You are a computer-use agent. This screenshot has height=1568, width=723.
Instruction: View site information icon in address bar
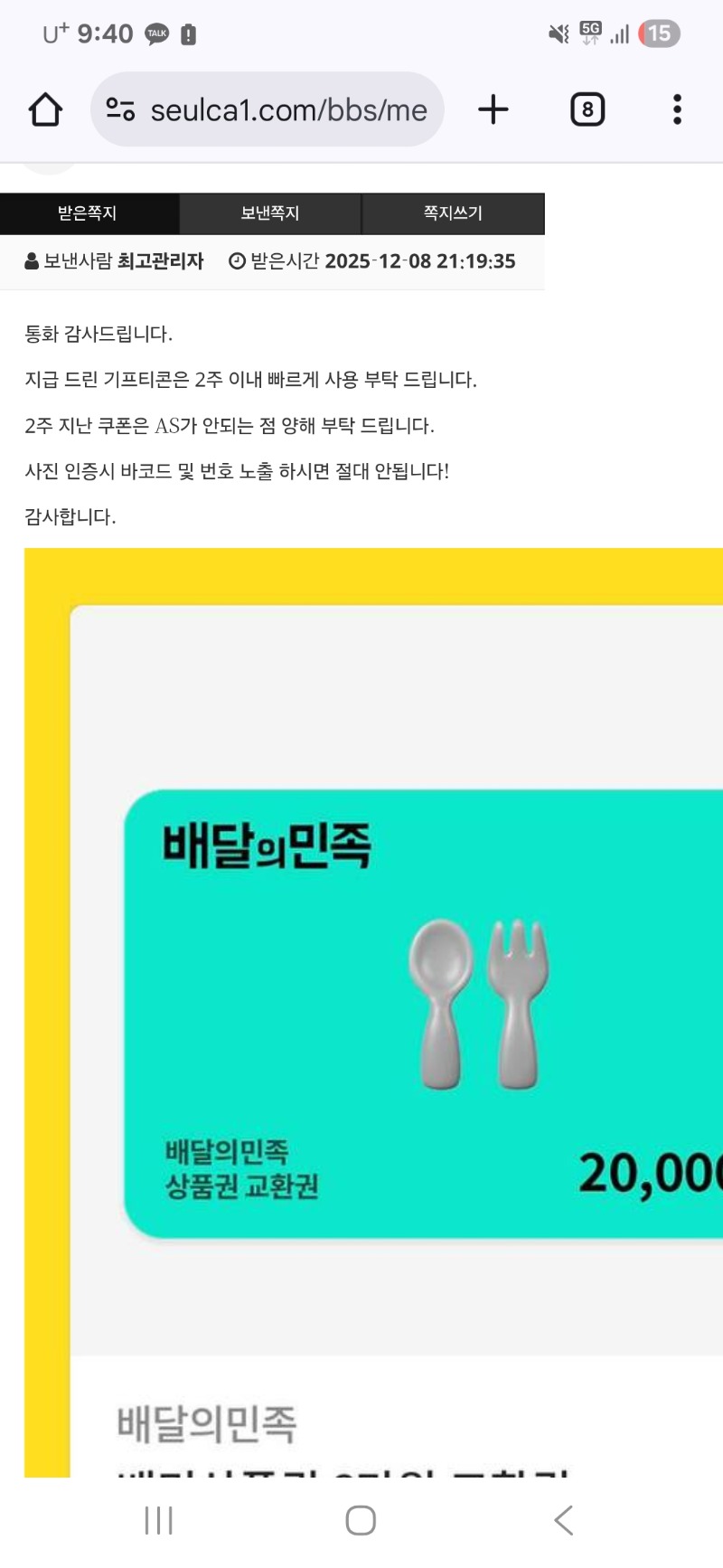[120, 110]
